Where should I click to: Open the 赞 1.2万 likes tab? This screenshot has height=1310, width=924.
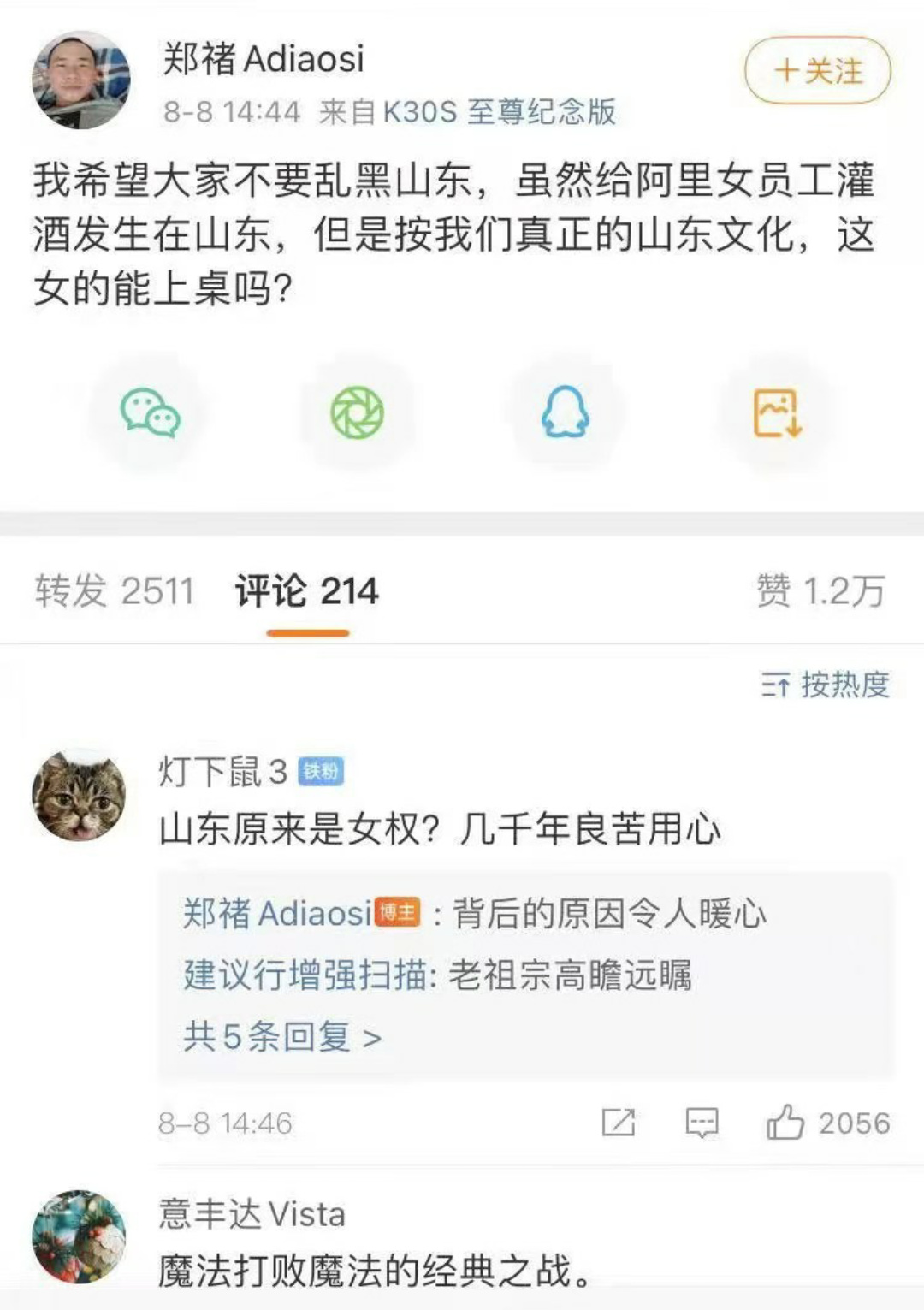pyautogui.click(x=820, y=591)
